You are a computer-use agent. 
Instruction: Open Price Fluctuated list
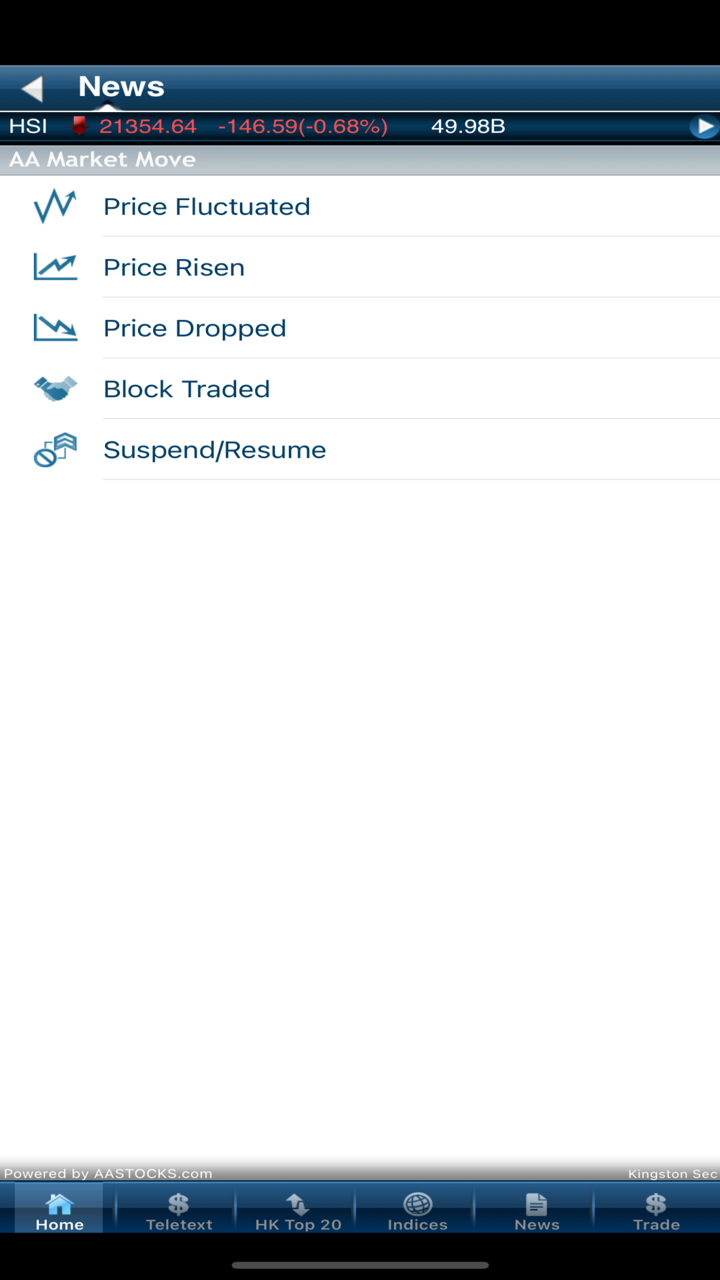(x=207, y=207)
